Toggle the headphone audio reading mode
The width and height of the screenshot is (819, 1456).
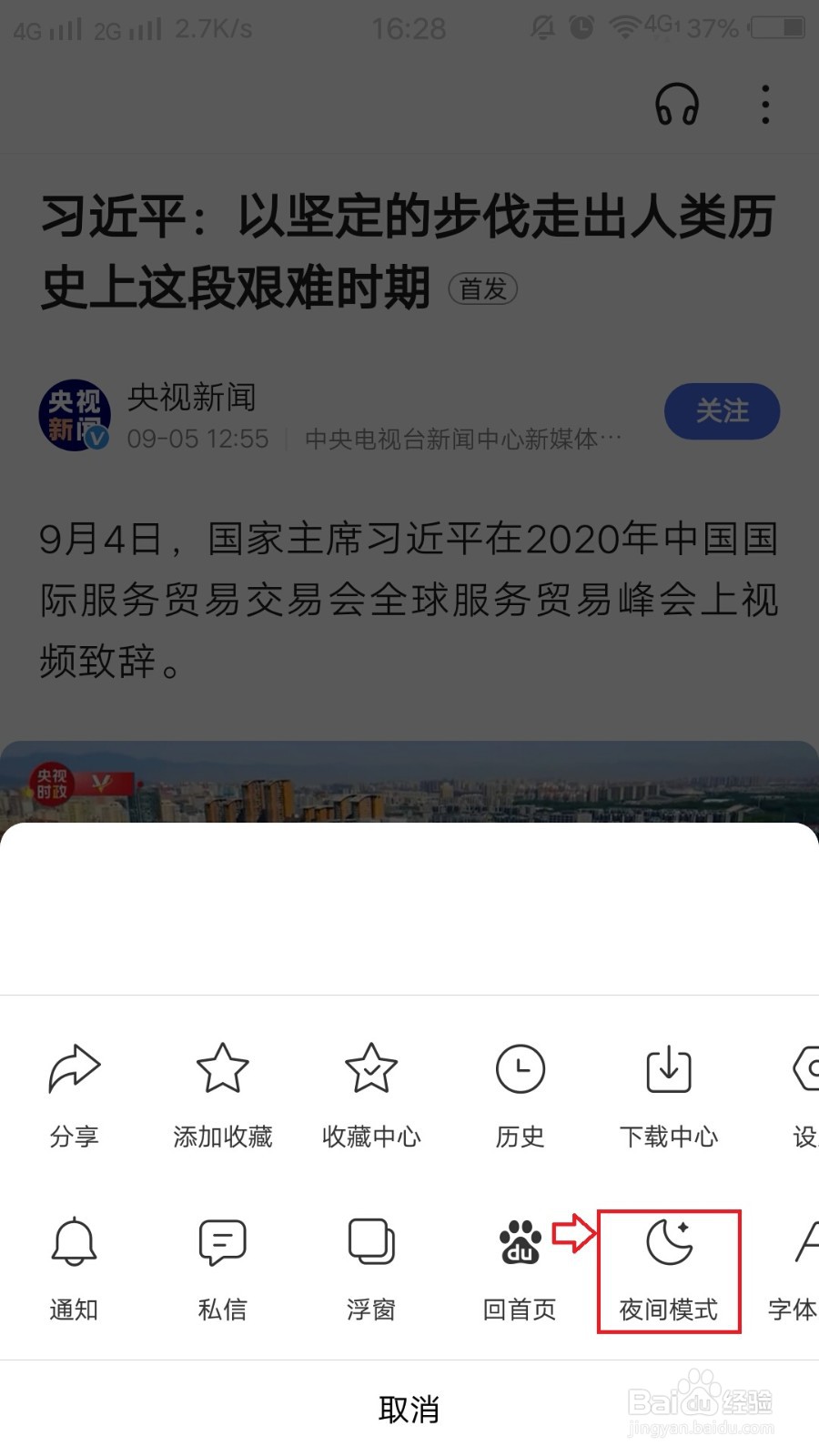click(x=677, y=105)
